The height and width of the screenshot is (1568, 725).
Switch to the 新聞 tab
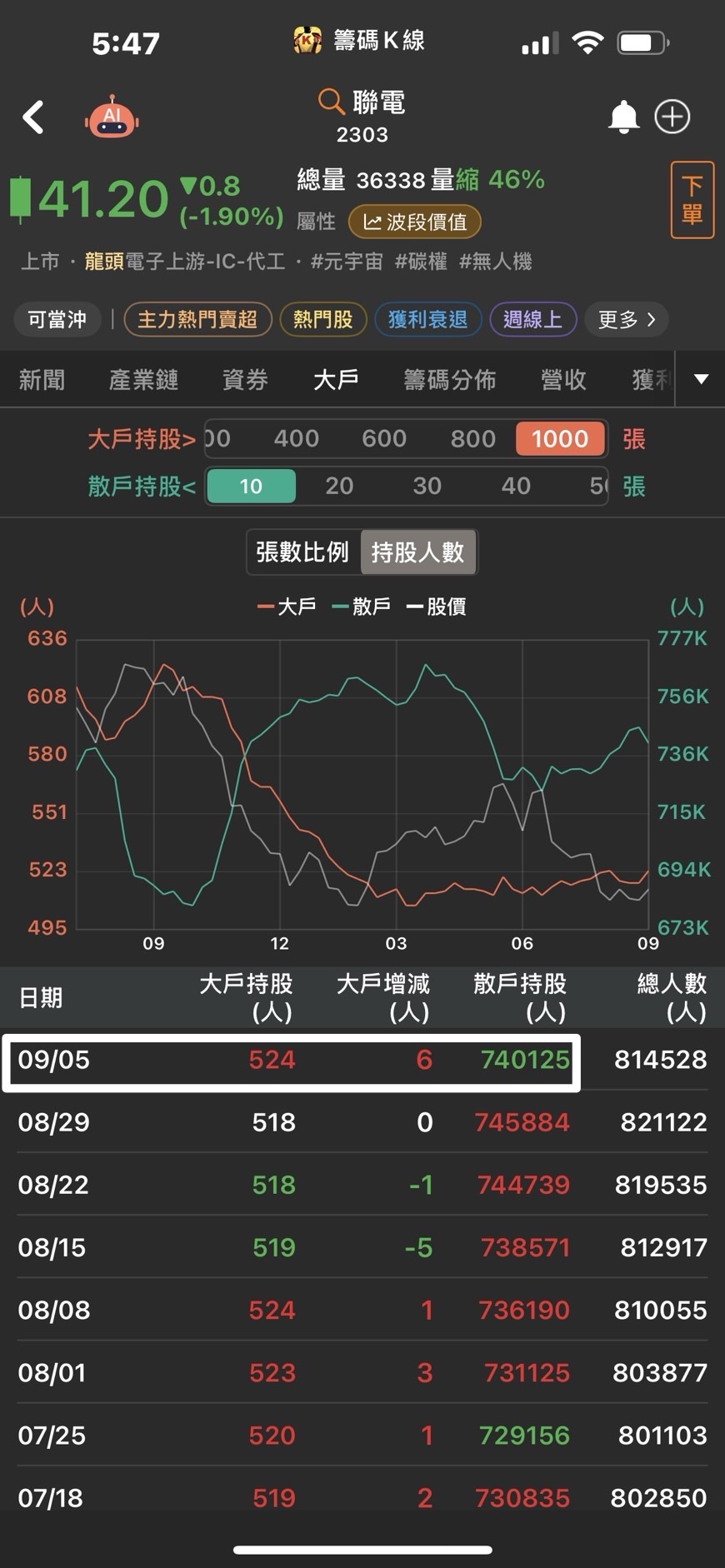point(42,380)
